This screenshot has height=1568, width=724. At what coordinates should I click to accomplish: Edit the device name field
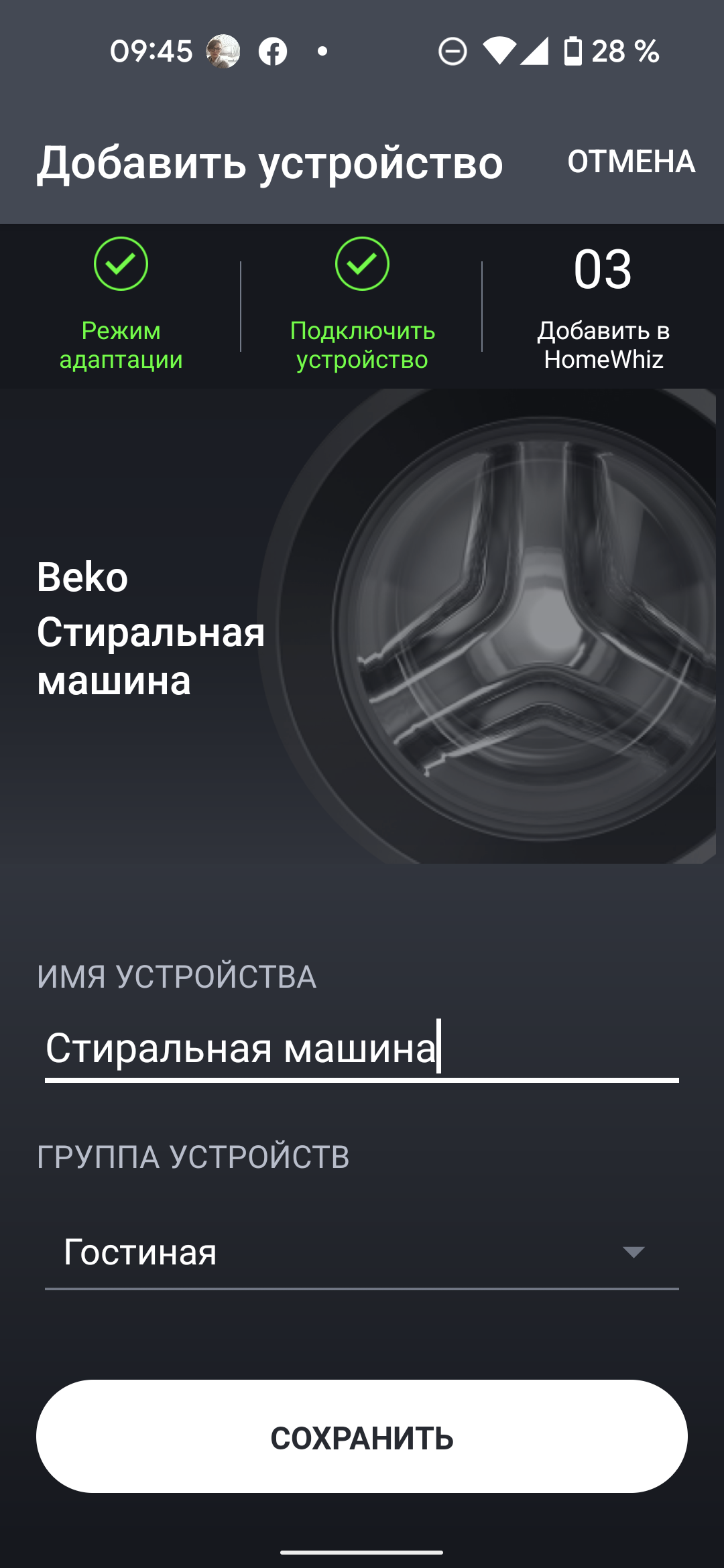361,1048
